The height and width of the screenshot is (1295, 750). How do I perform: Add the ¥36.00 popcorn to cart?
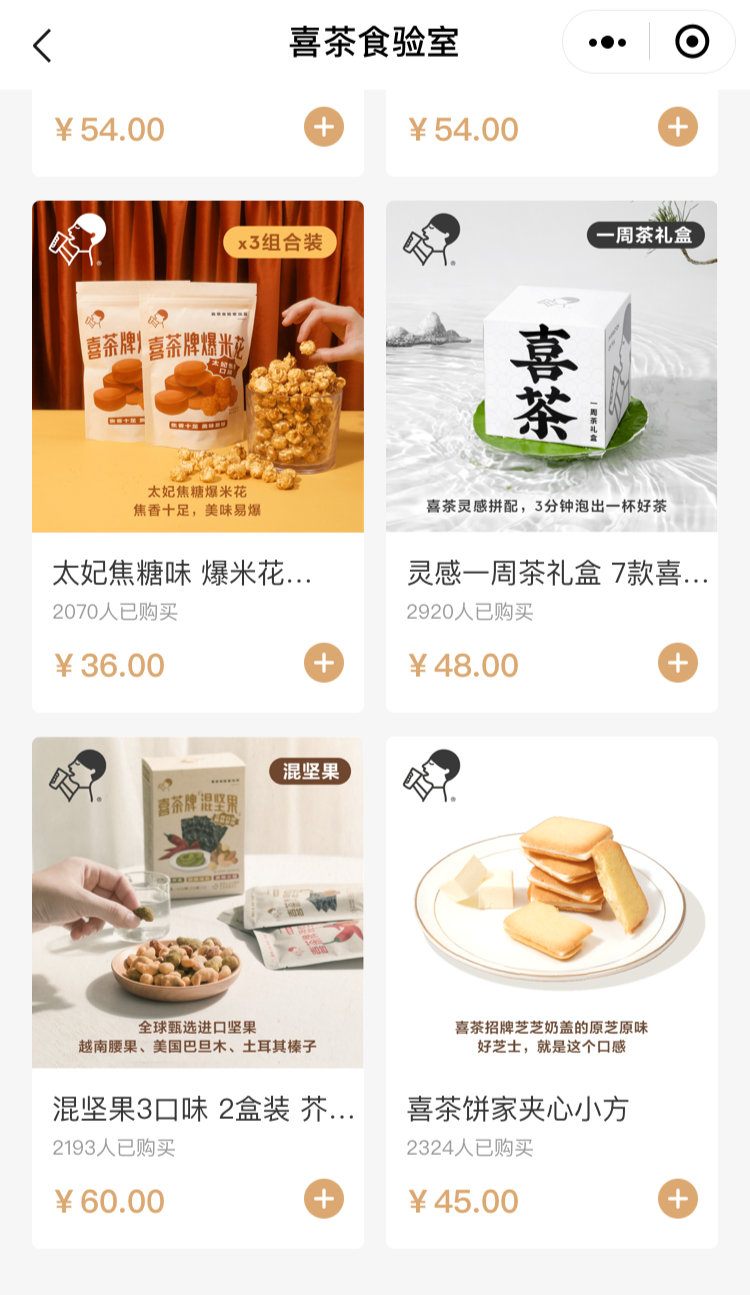click(324, 663)
